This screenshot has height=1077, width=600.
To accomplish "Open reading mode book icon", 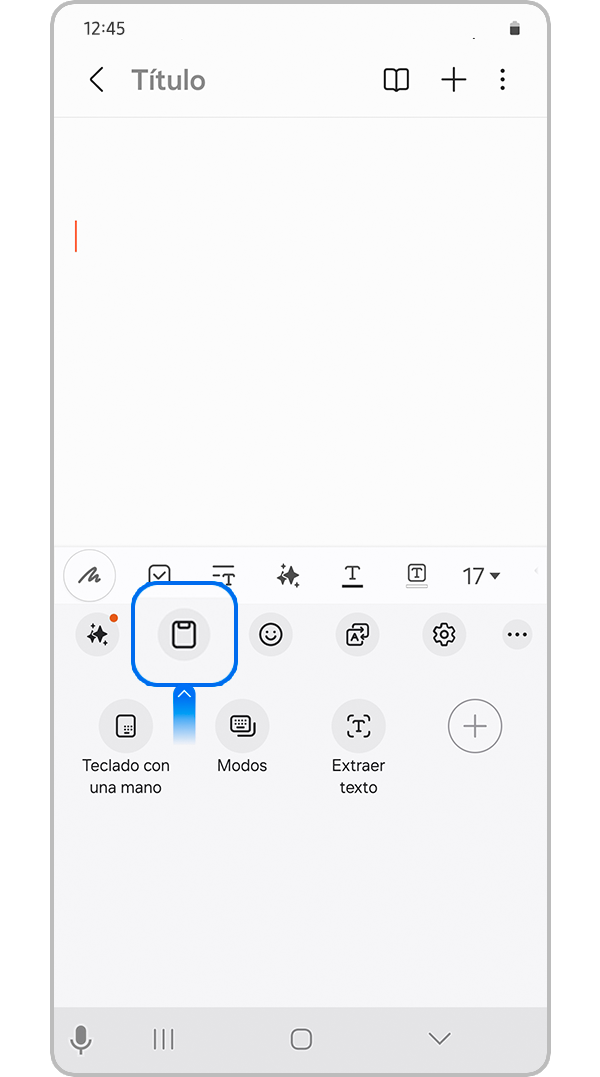I will [x=396, y=80].
